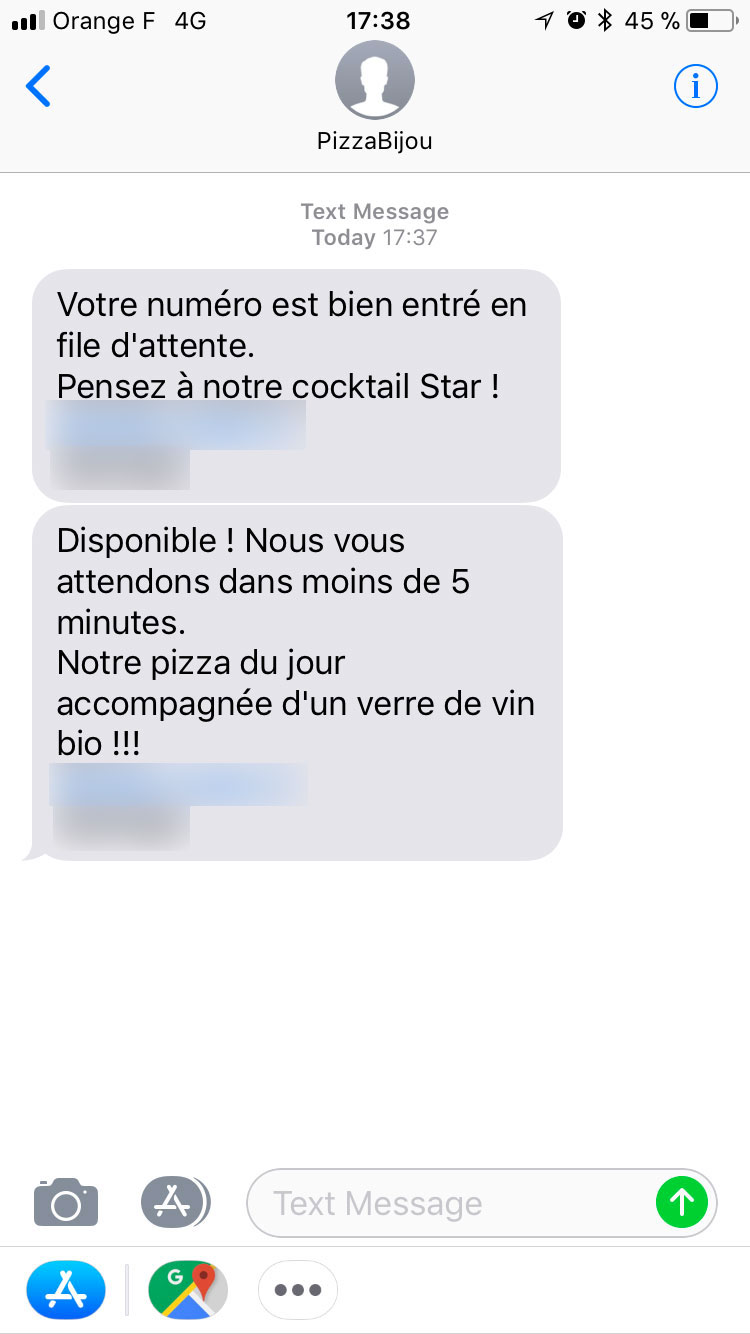Send the message with the green arrow
Image resolution: width=750 pixels, height=1334 pixels.
point(683,1203)
